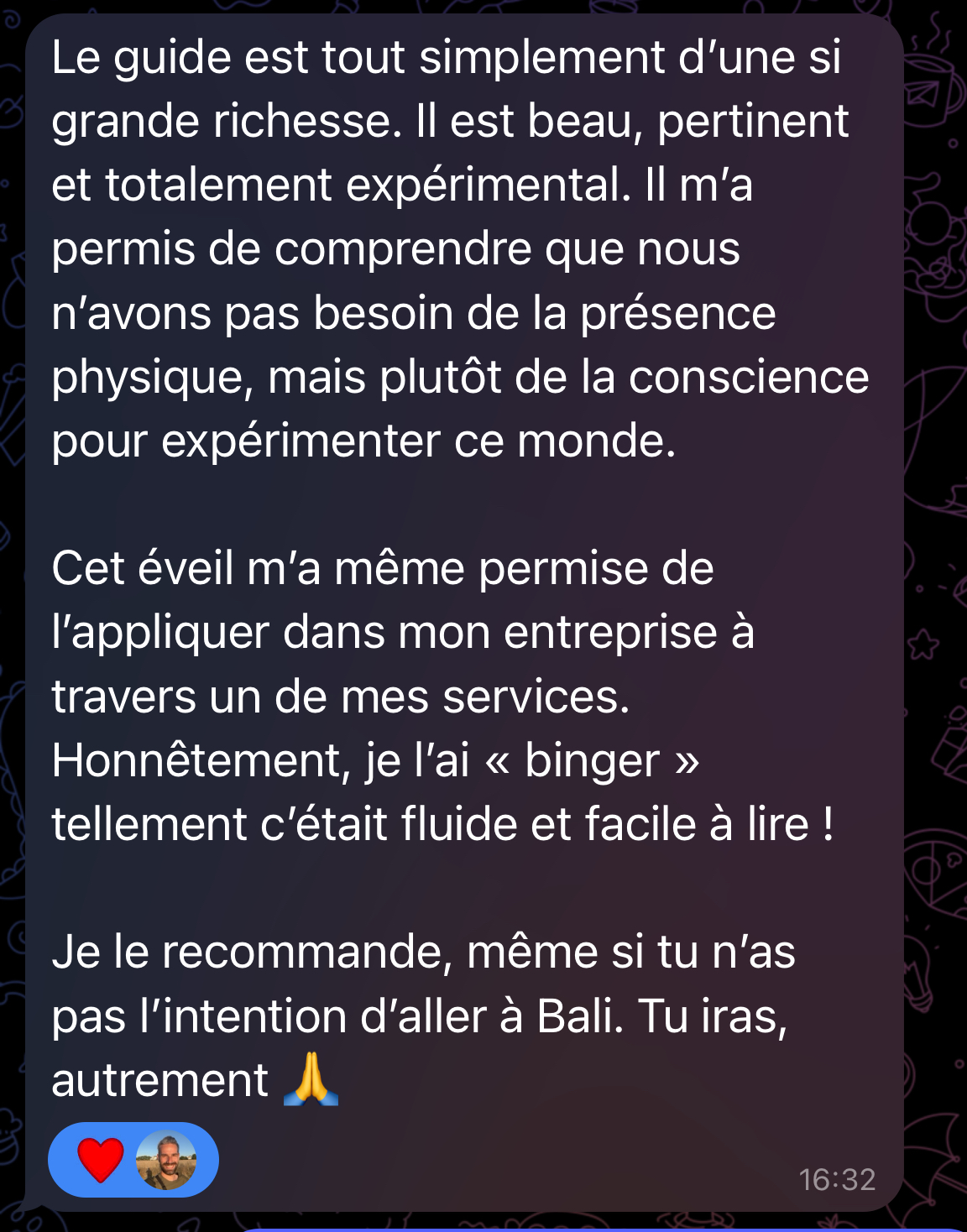Viewport: 967px width, 1232px height.
Task: Tap the red heart reaction chip
Action: tap(102, 1160)
